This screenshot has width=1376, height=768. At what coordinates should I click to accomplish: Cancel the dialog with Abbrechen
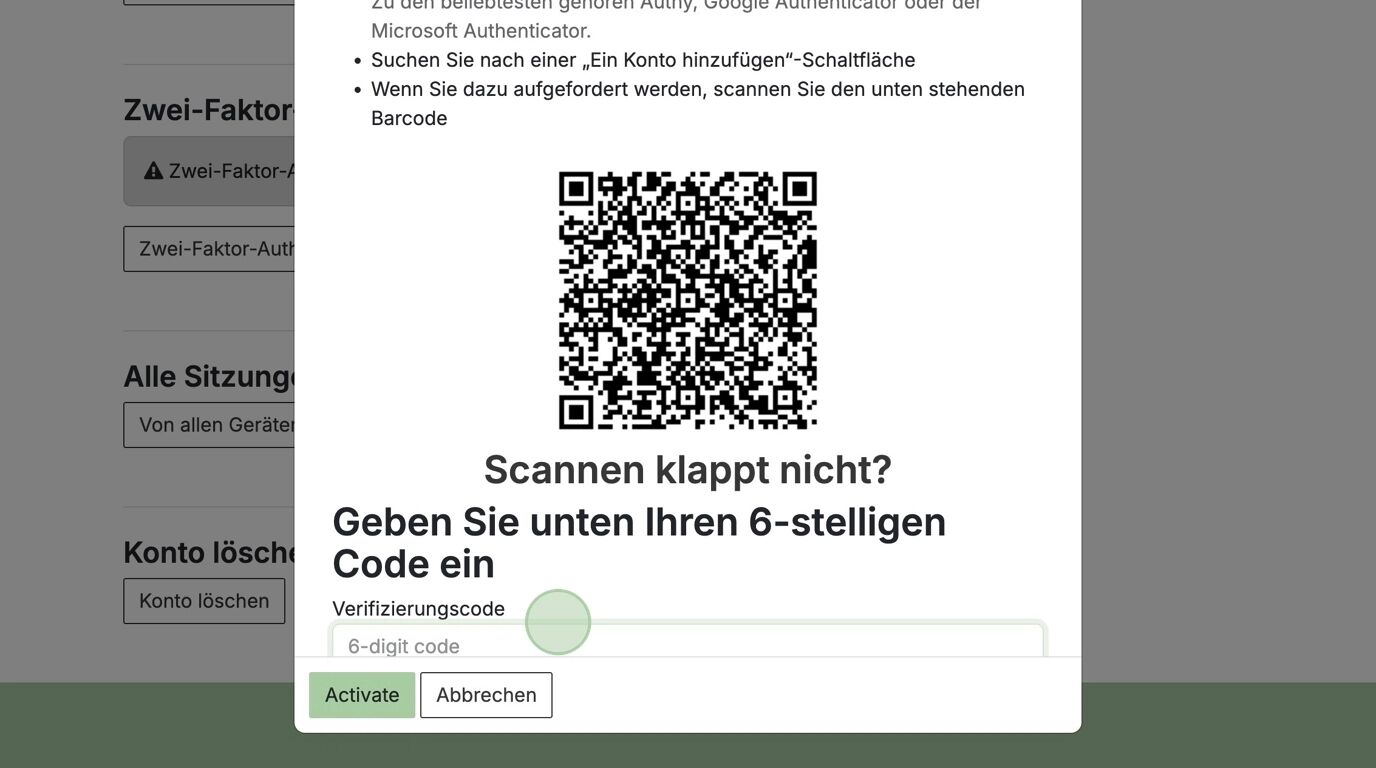[486, 695]
